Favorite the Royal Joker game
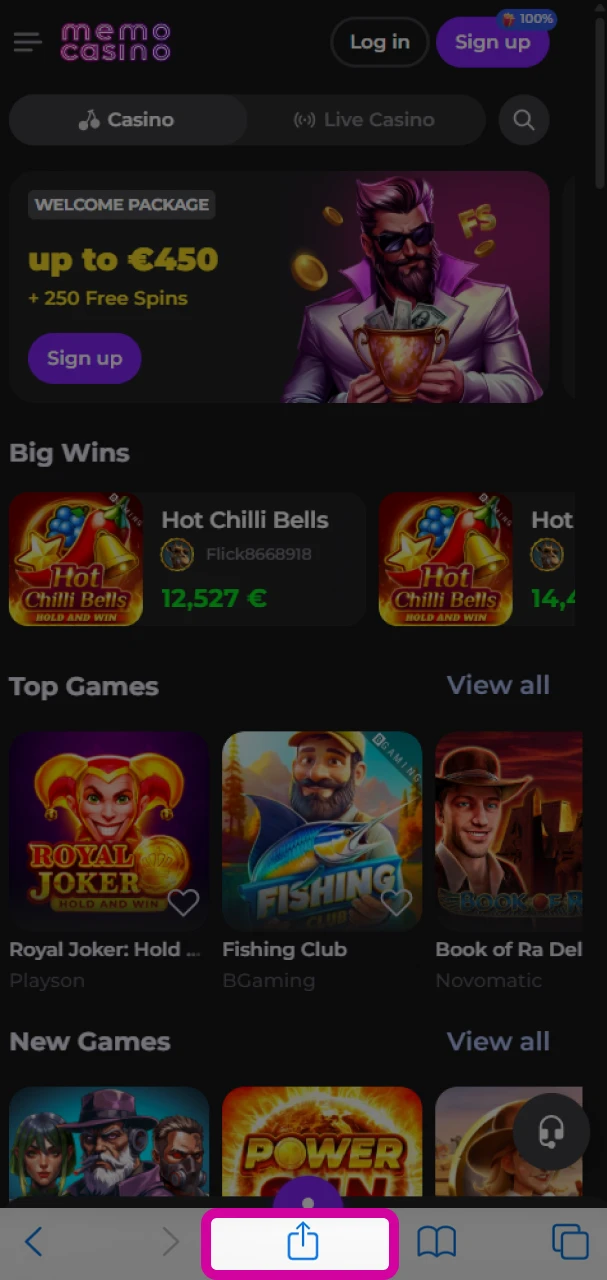Screen dimensions: 607x1280 tap(183, 903)
